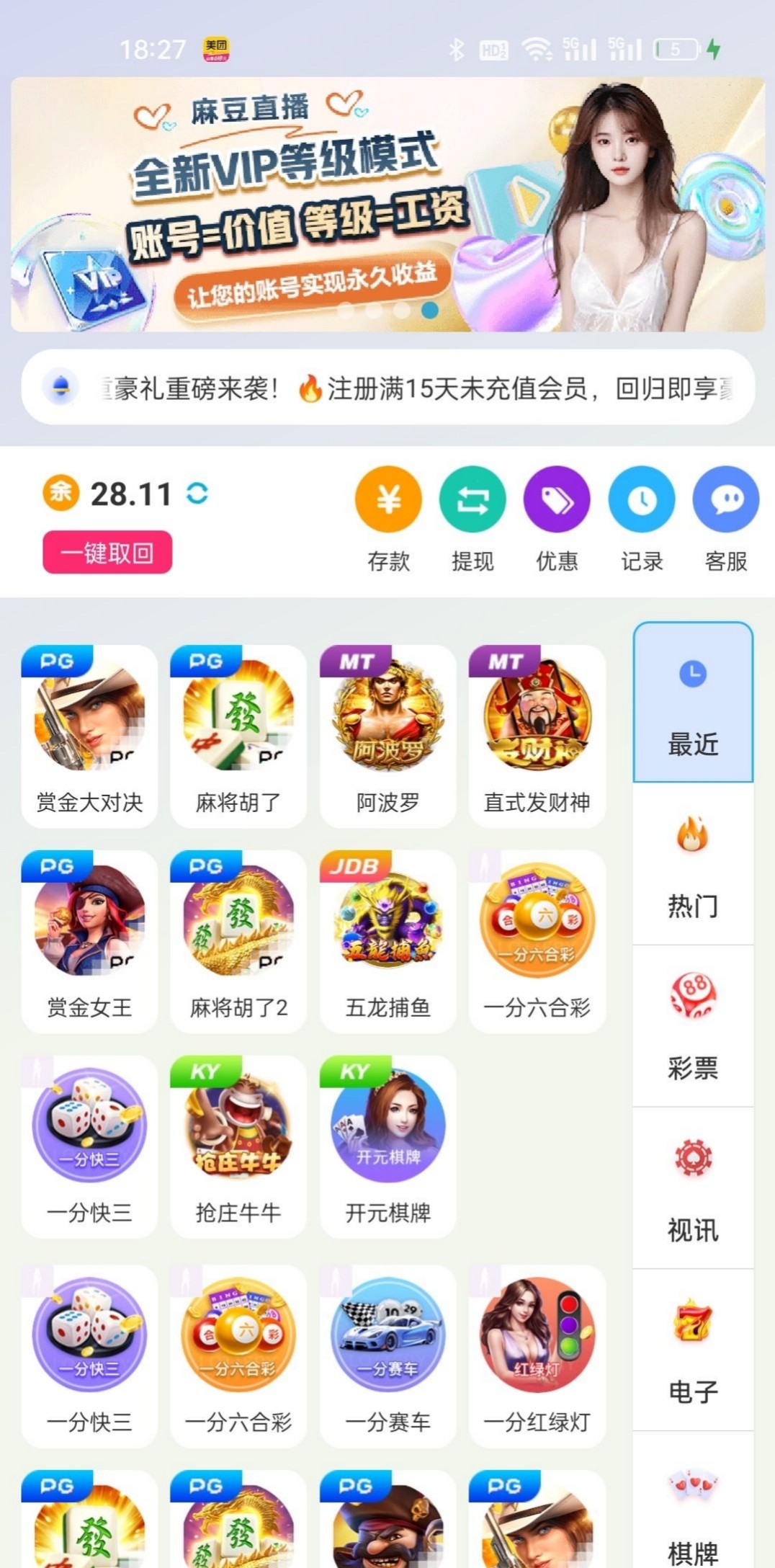The height and width of the screenshot is (1568, 775).
Task: Launch 抢庄牛牛 game
Action: click(x=238, y=1146)
